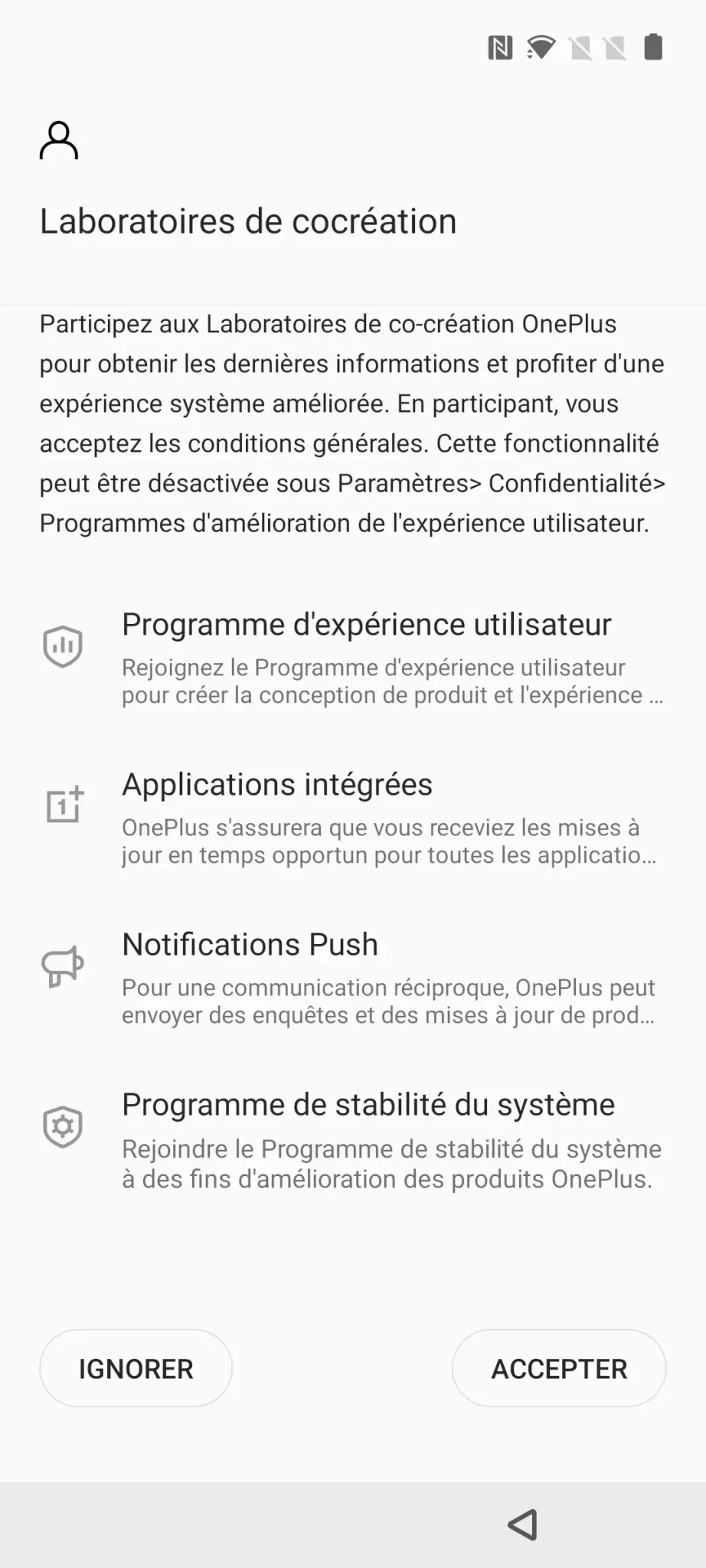Open the Applications intégrées row
Screen dimensions: 706x1568
[366, 817]
